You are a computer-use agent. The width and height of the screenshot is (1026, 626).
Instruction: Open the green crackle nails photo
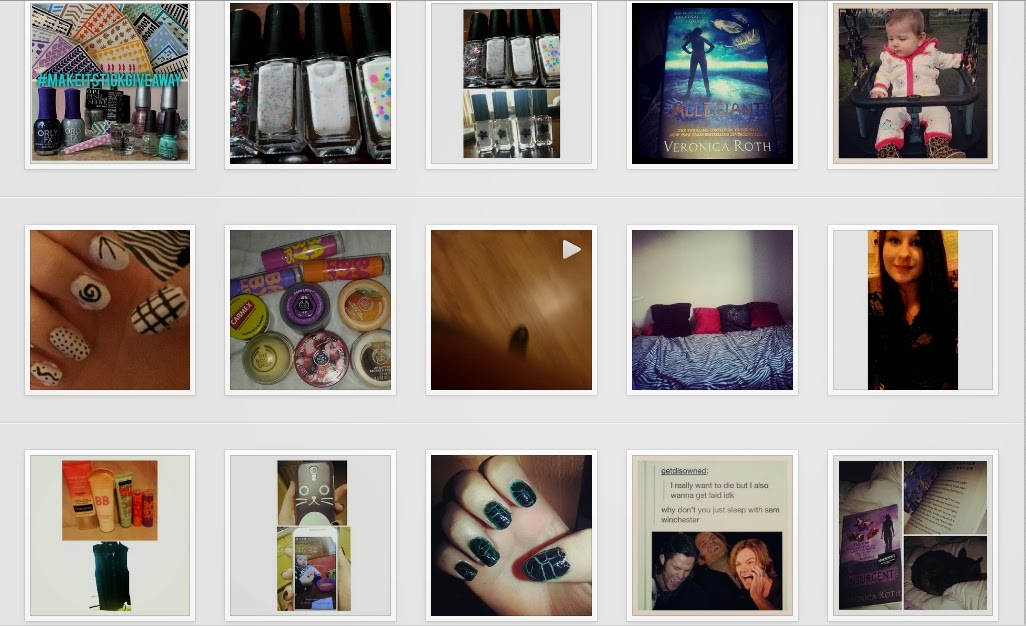pos(511,536)
